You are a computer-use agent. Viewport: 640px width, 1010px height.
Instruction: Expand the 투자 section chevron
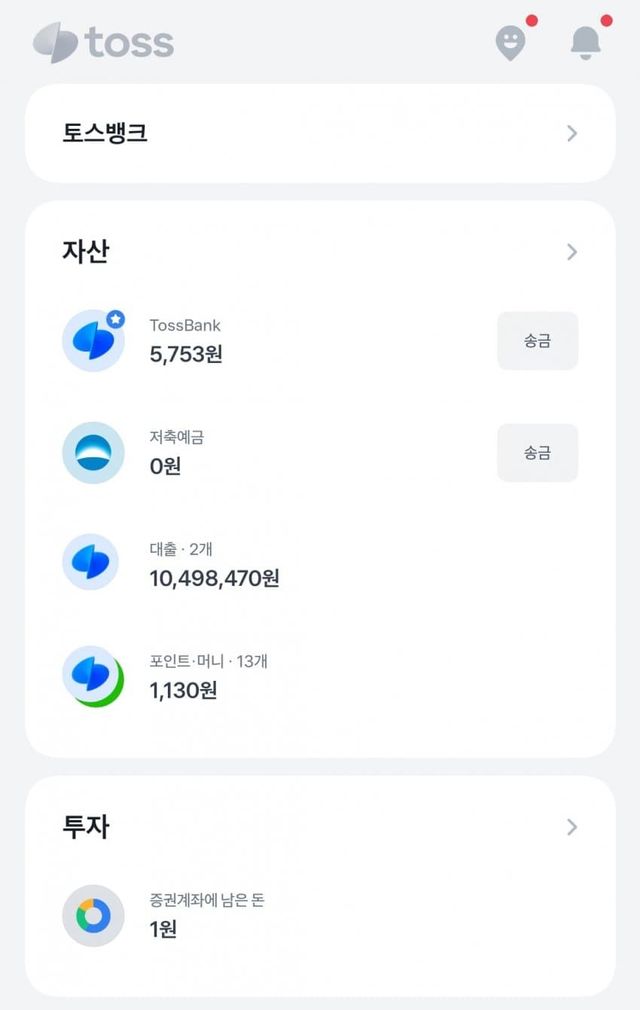572,827
